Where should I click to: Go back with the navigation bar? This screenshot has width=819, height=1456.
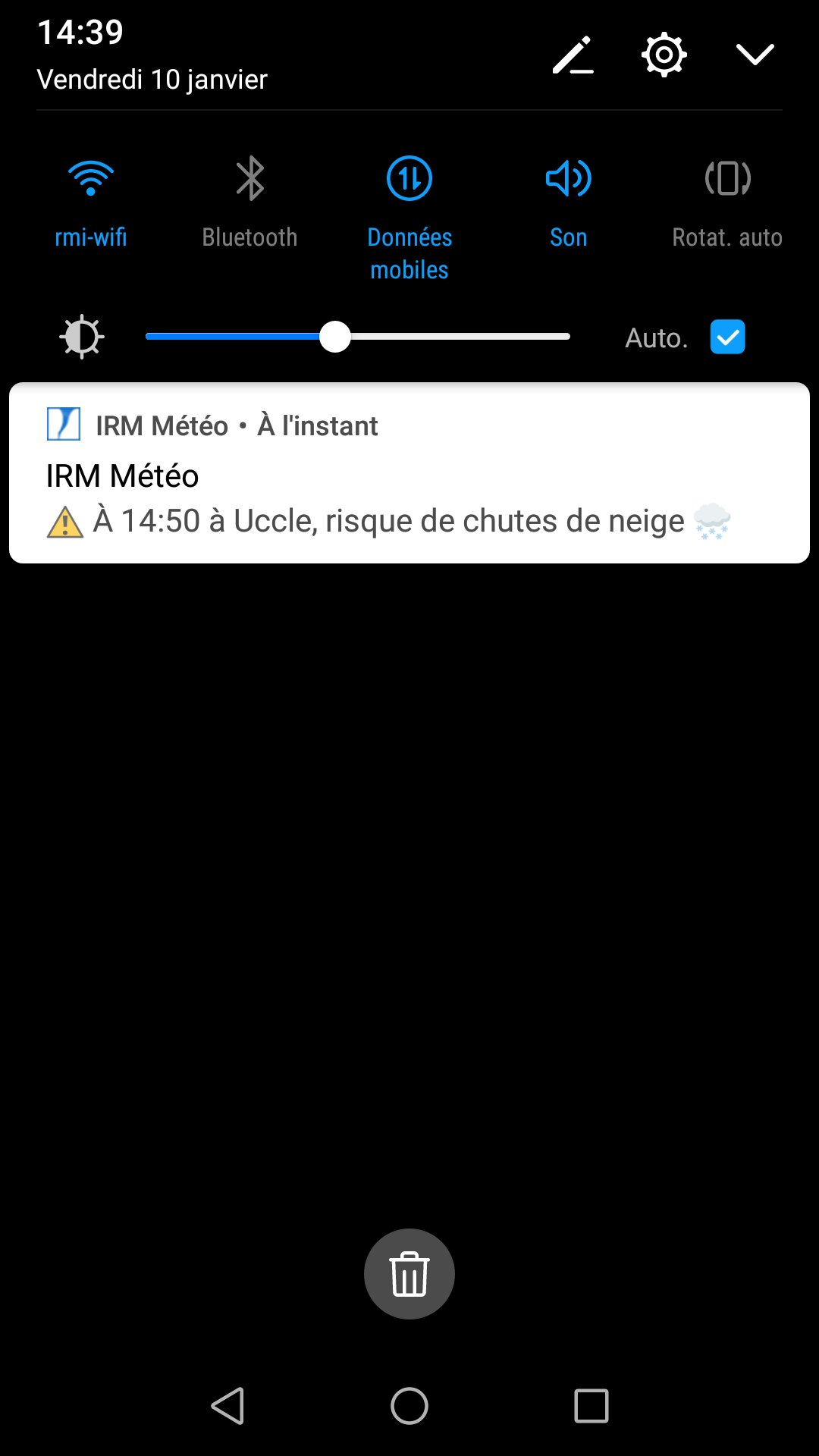(x=227, y=1407)
